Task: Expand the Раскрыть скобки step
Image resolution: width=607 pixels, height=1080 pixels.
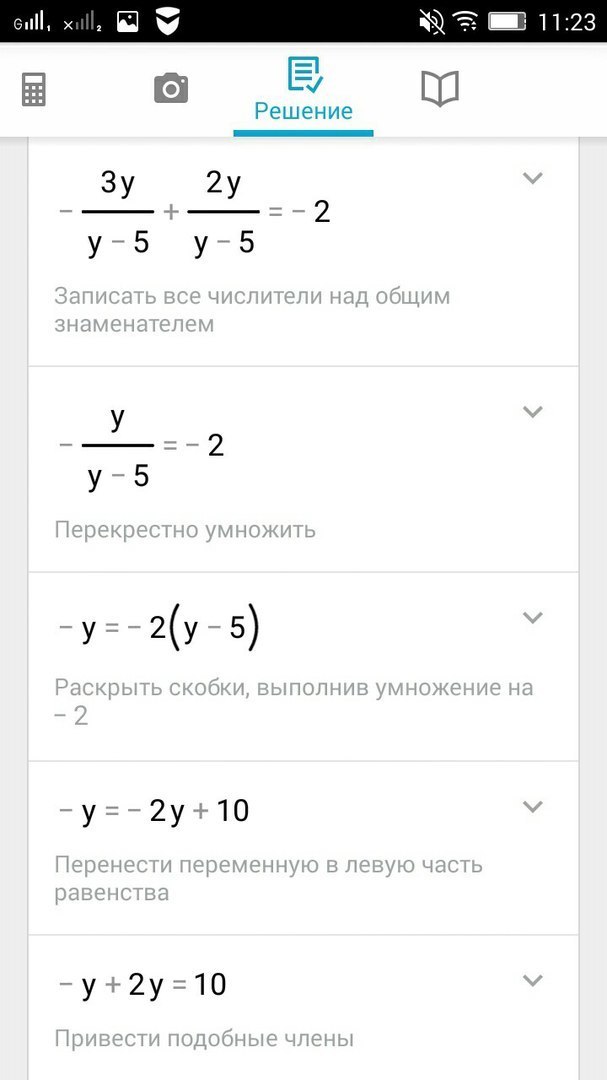Action: click(533, 618)
